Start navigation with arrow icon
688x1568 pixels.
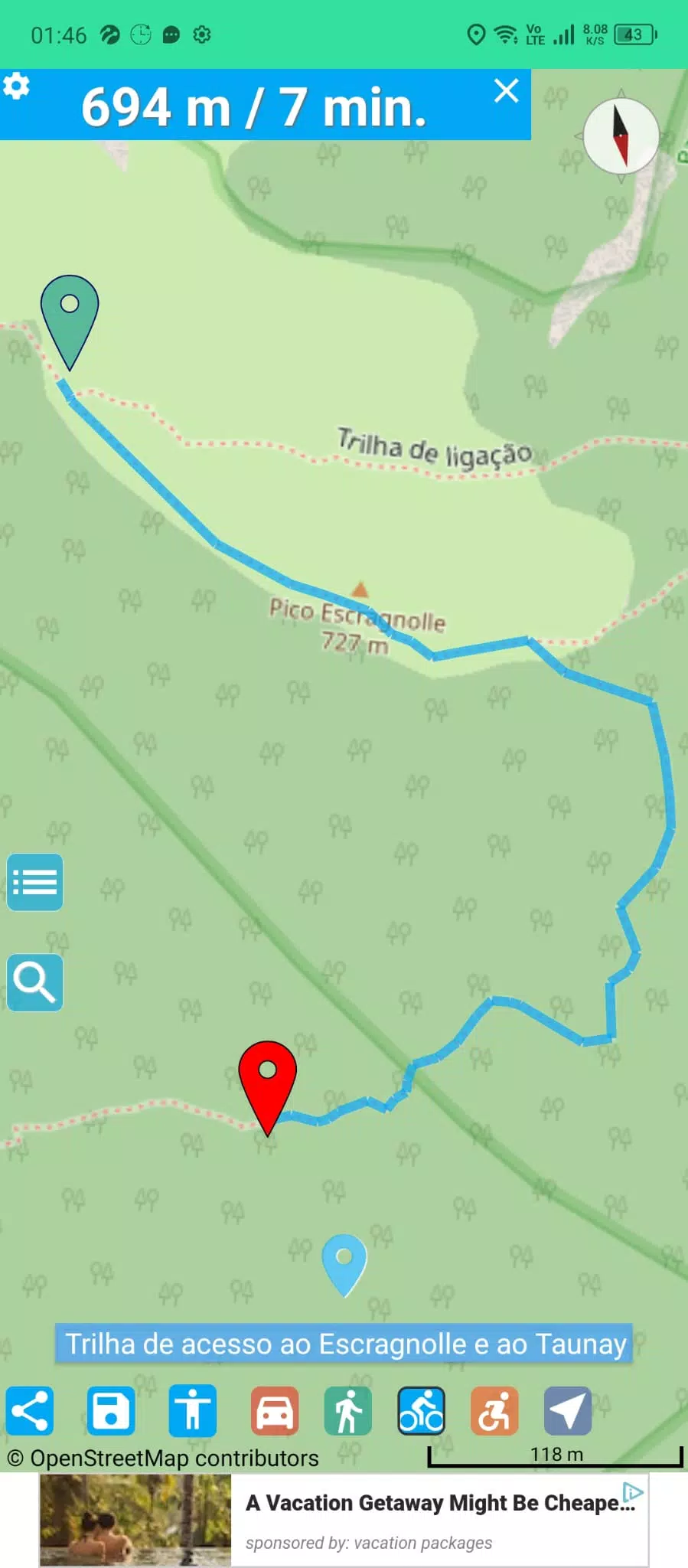567,1410
